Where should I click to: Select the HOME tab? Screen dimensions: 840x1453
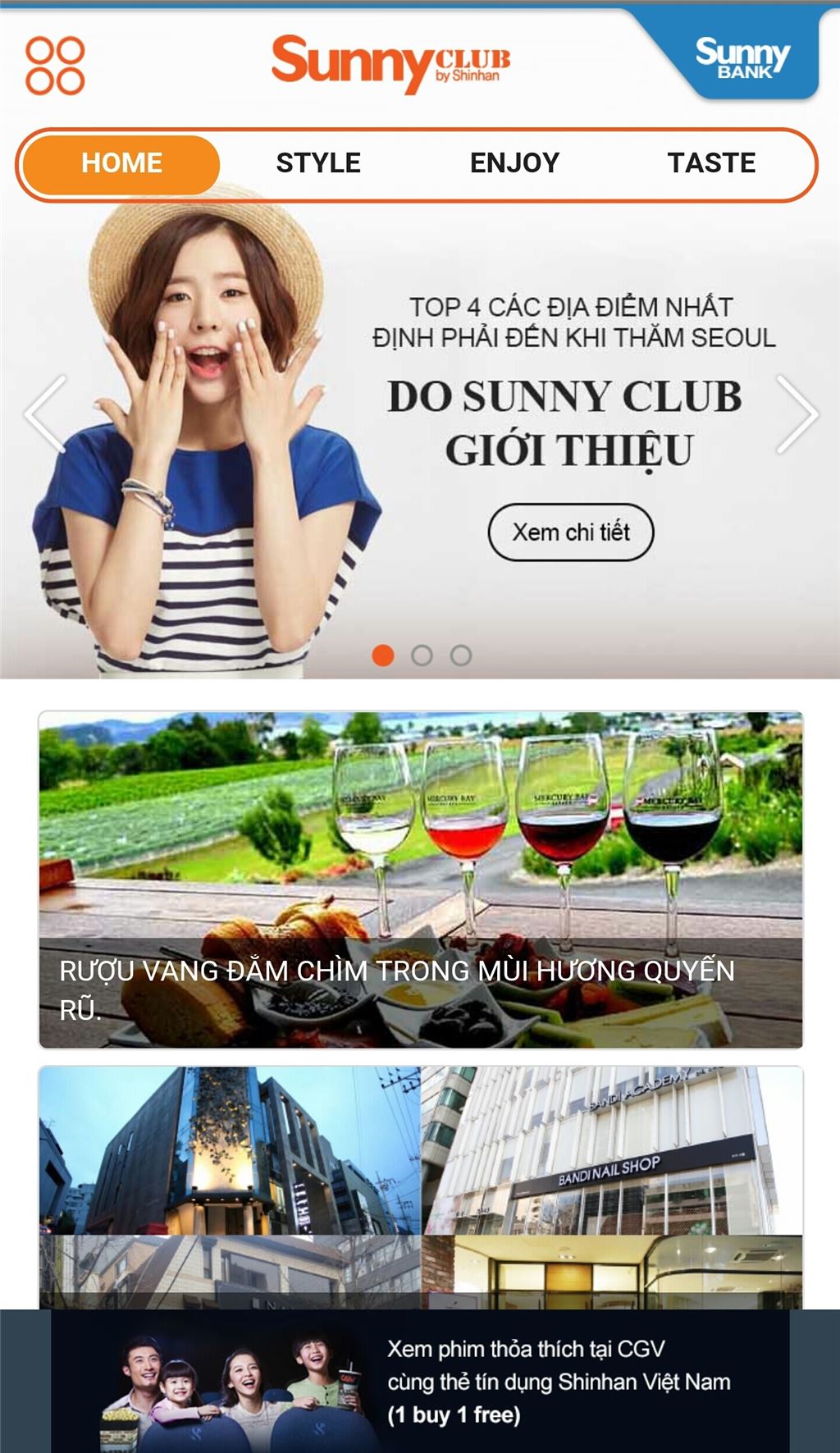[x=121, y=163]
